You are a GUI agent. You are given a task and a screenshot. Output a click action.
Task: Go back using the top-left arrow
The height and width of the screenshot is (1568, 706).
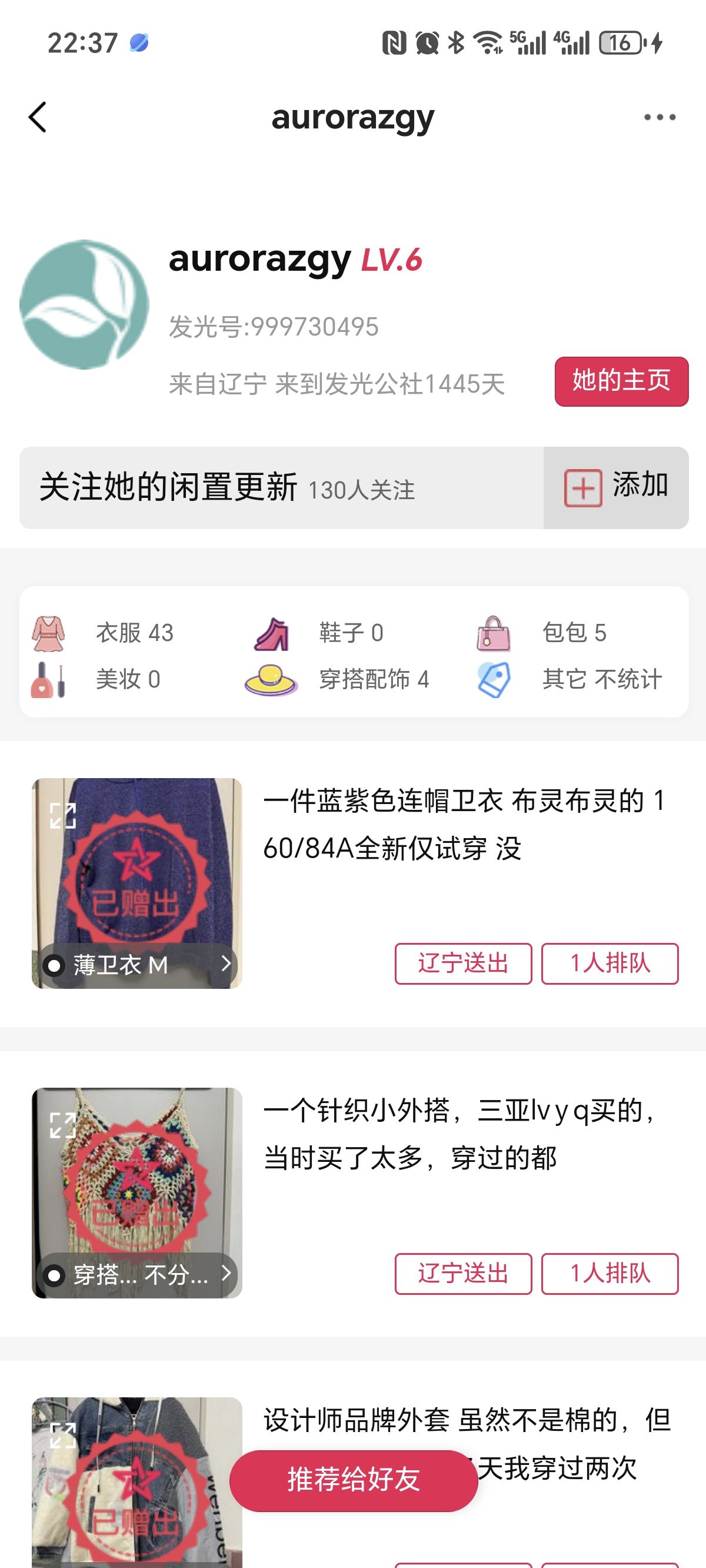[x=38, y=118]
